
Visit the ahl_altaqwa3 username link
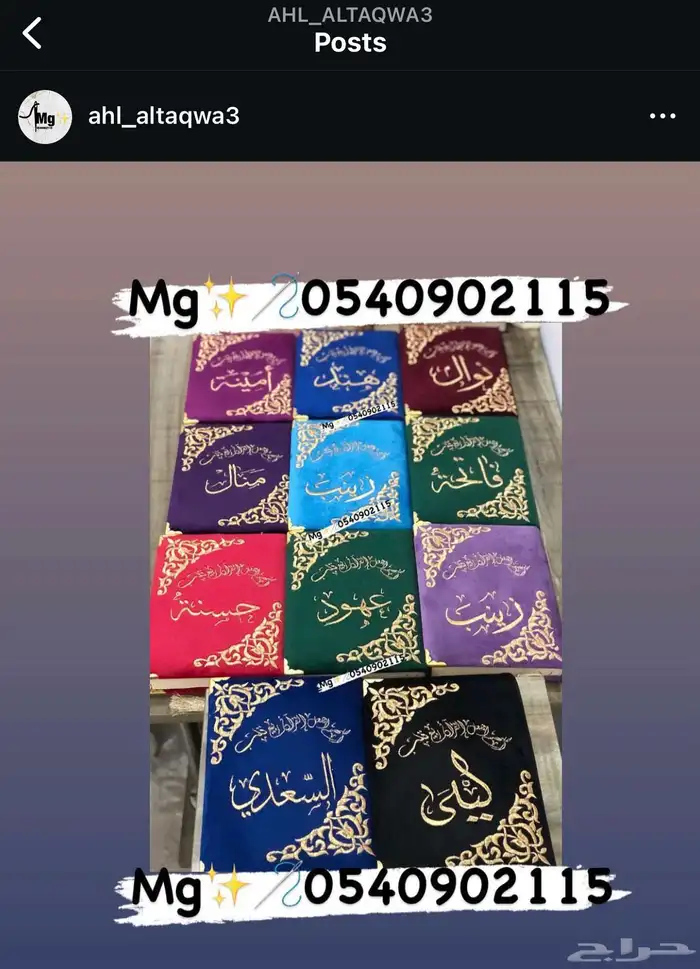163,117
